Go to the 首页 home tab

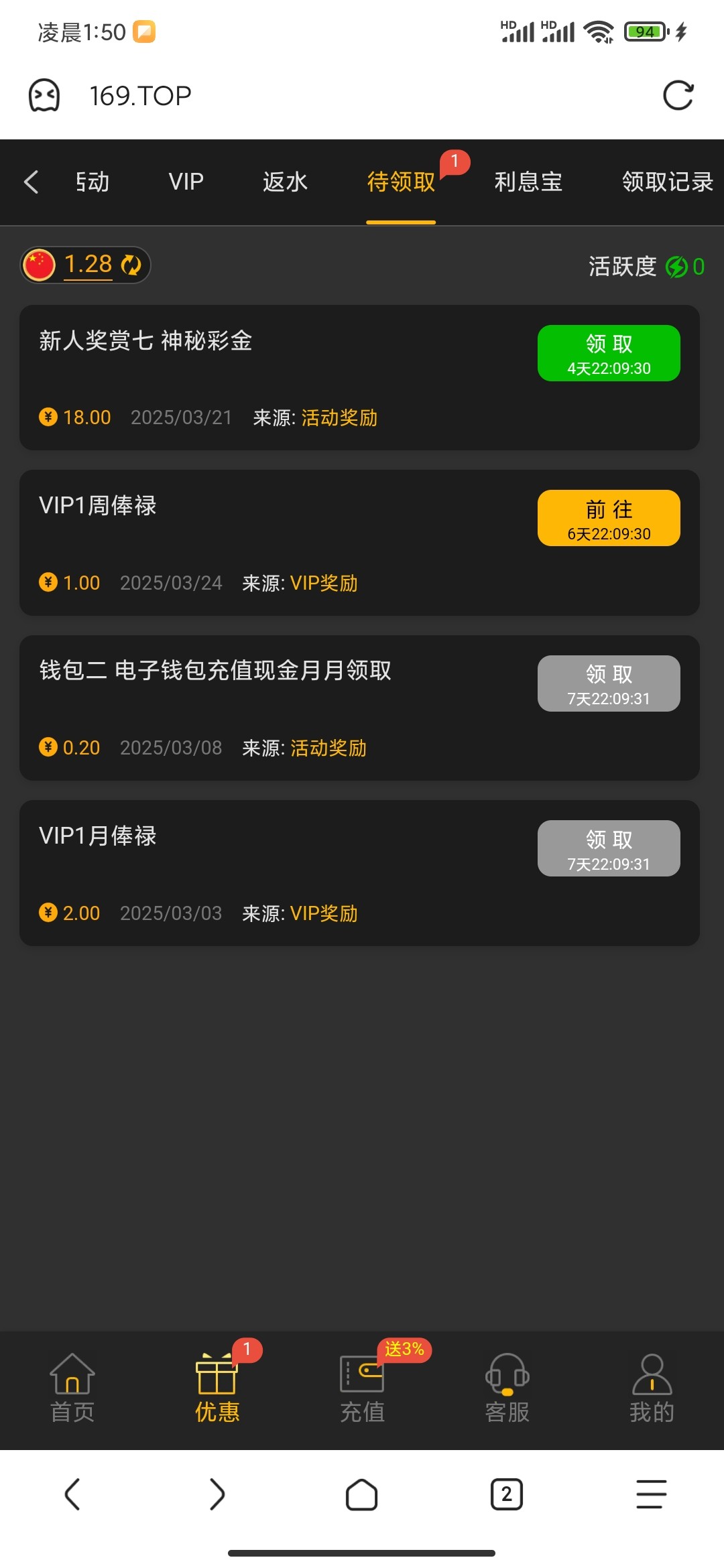[72, 1388]
